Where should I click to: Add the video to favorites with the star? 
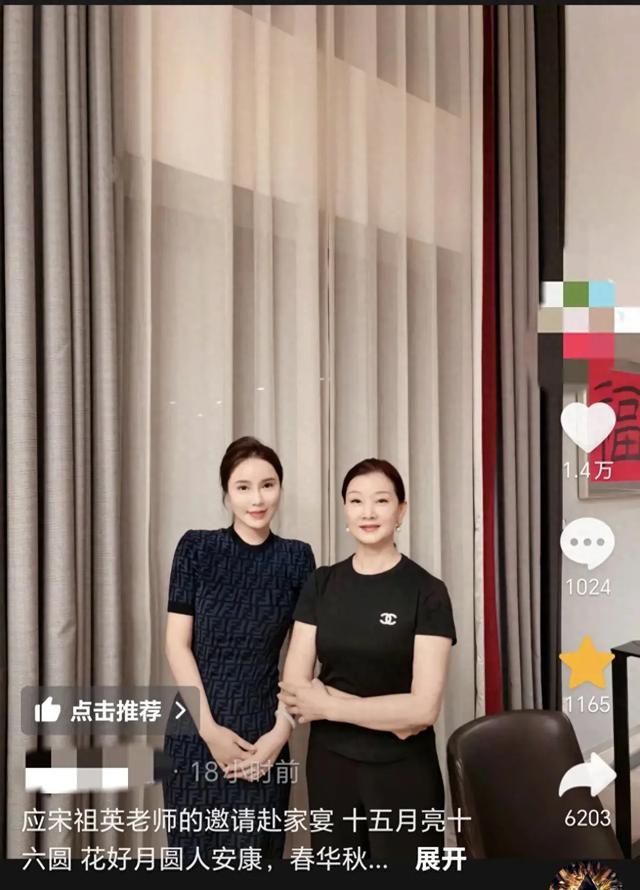tap(587, 661)
